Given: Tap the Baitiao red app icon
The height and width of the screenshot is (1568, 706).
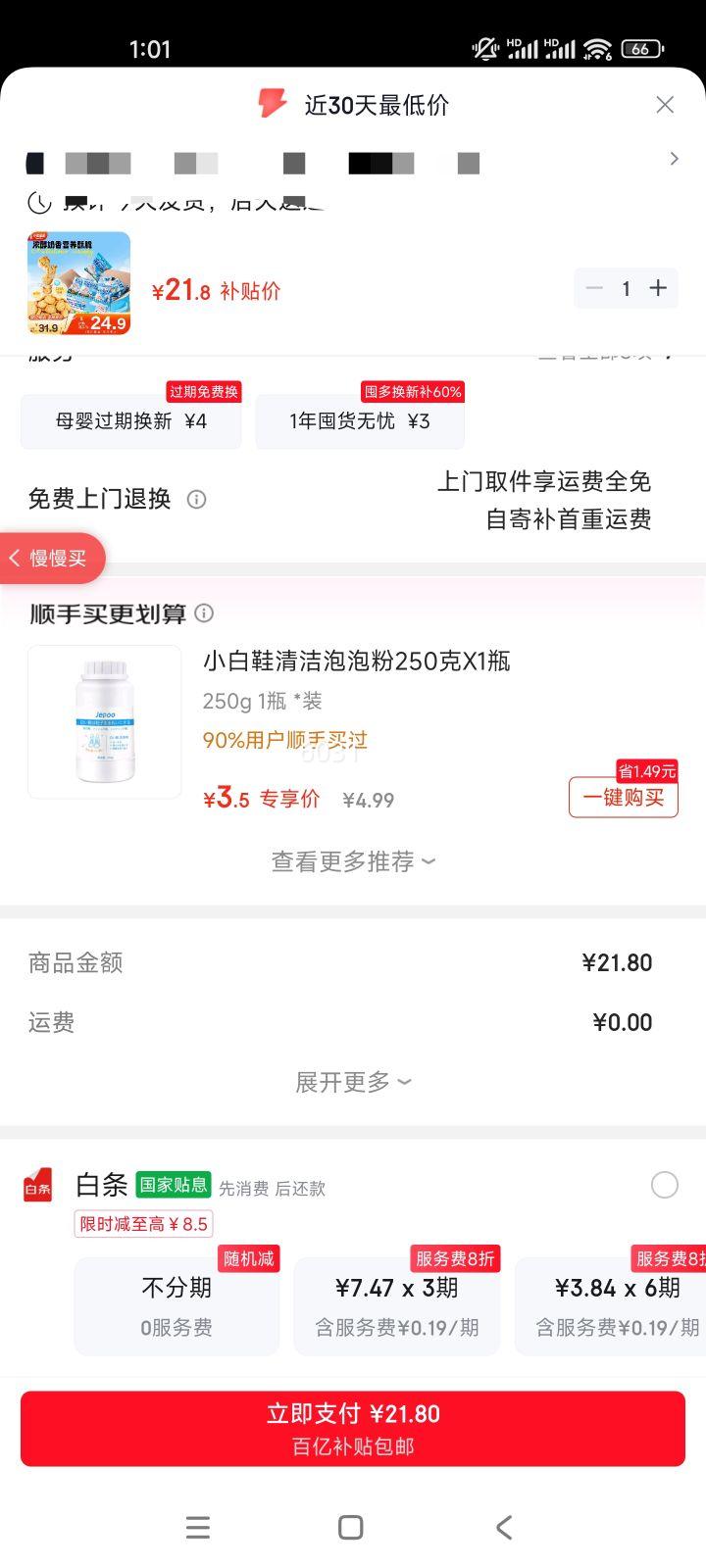Looking at the screenshot, I should [x=37, y=1186].
